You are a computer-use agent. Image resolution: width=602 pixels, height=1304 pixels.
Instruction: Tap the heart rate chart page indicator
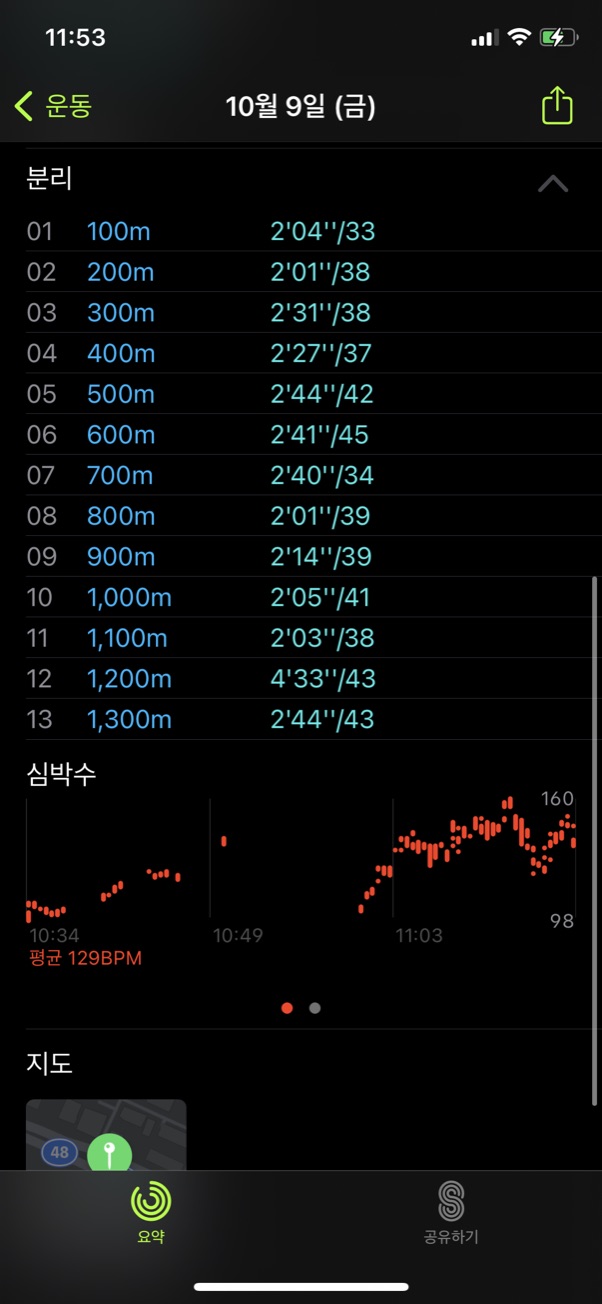[301, 1008]
